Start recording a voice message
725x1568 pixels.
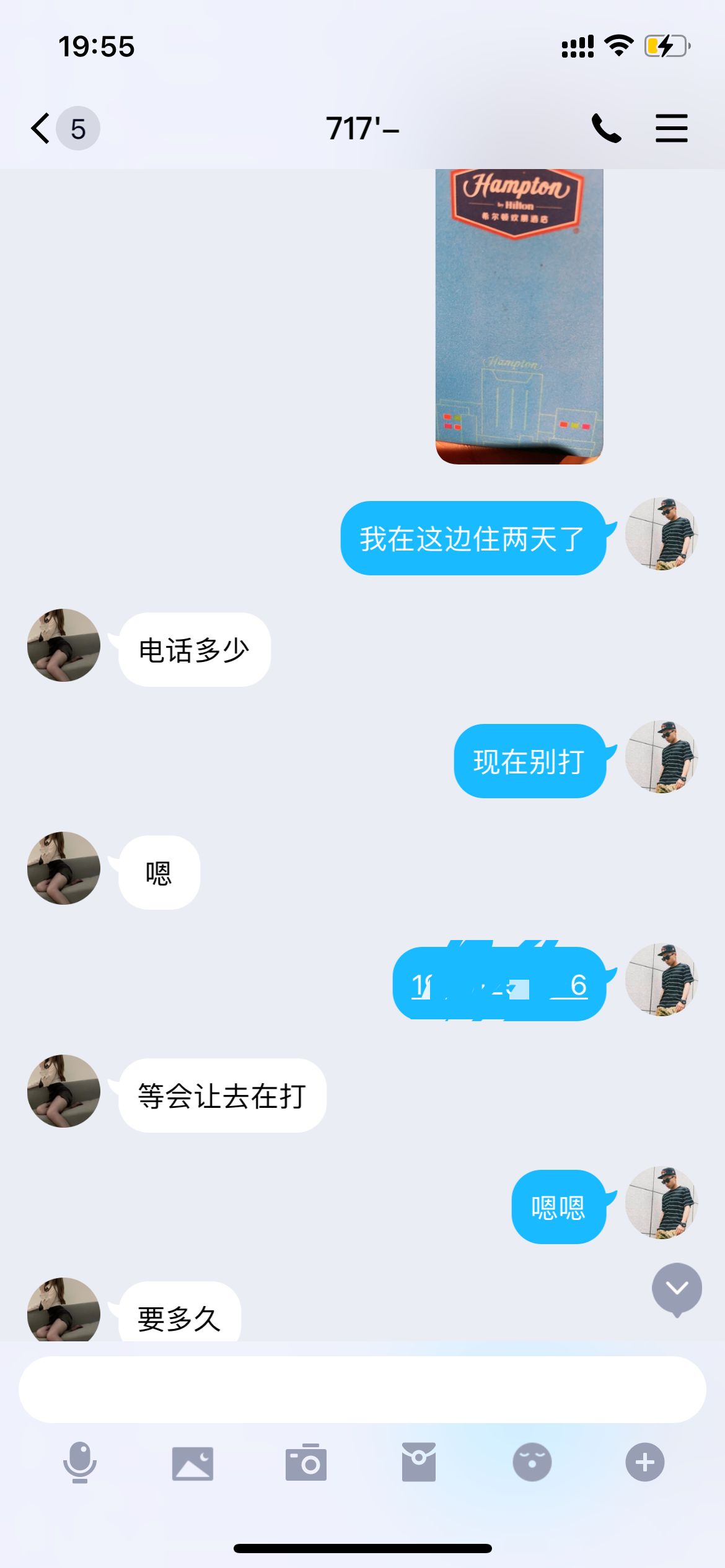(x=79, y=1461)
